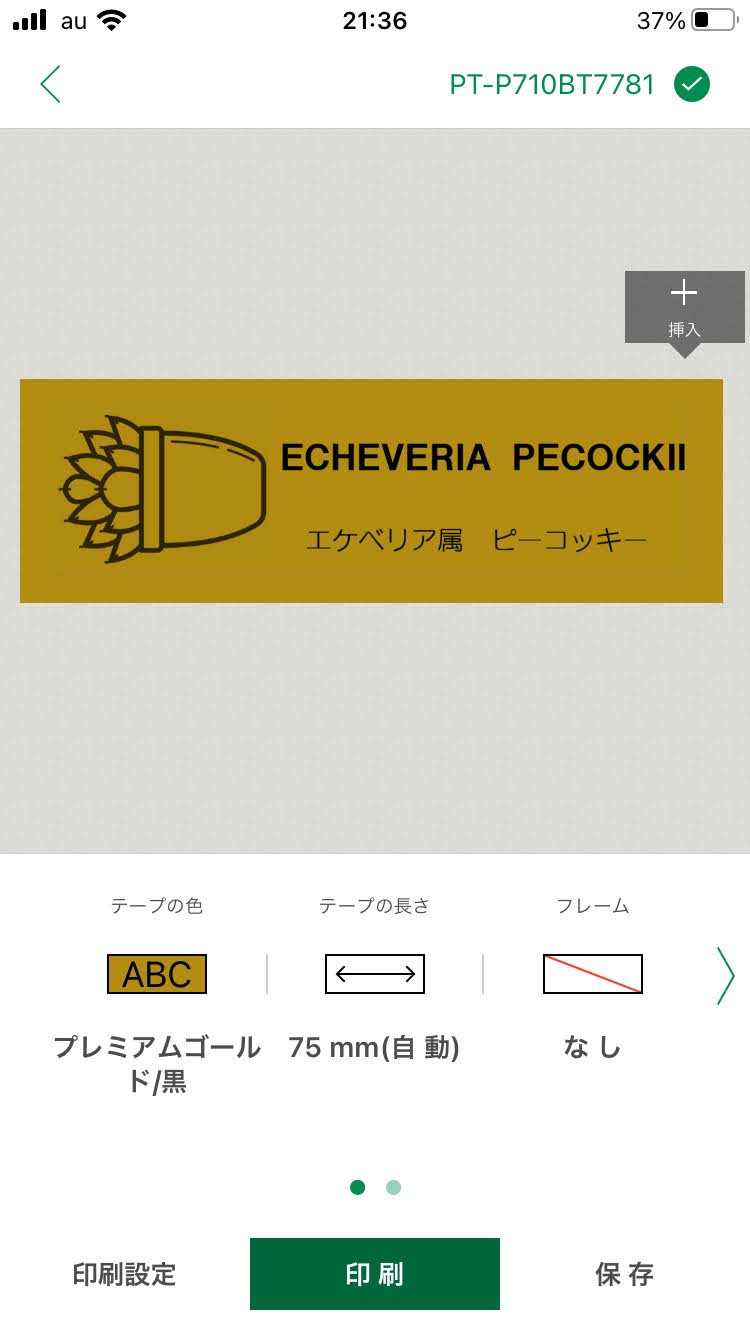Screen dimensions: 750x1334
Task: Adjust the テープの長さ 75 mm setting
Action: point(375,978)
